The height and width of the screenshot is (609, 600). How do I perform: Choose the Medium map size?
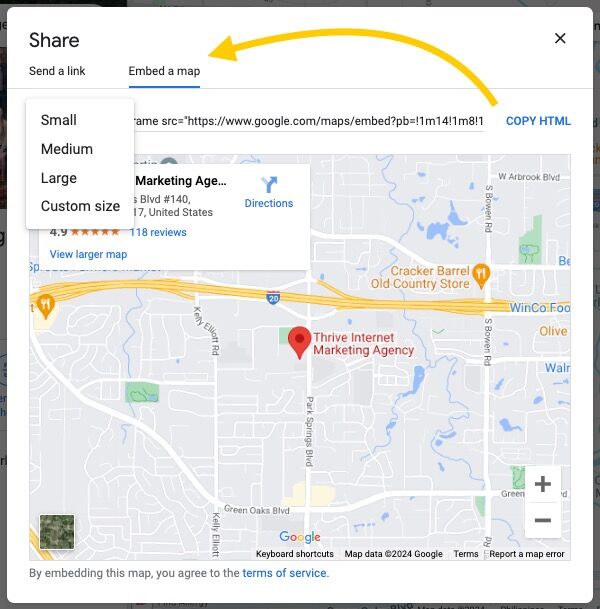(67, 149)
